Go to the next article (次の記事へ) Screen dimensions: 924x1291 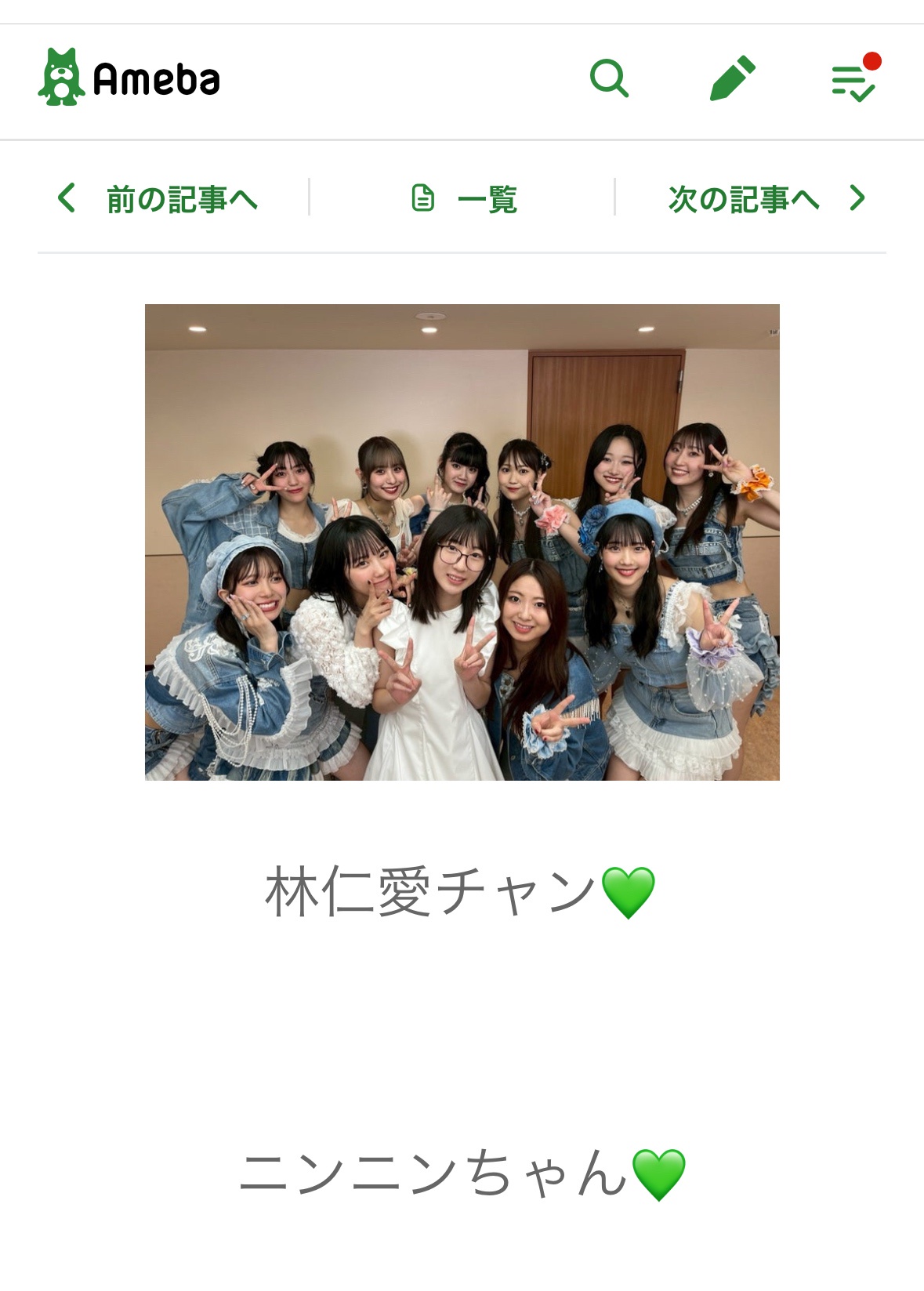pyautogui.click(x=766, y=199)
